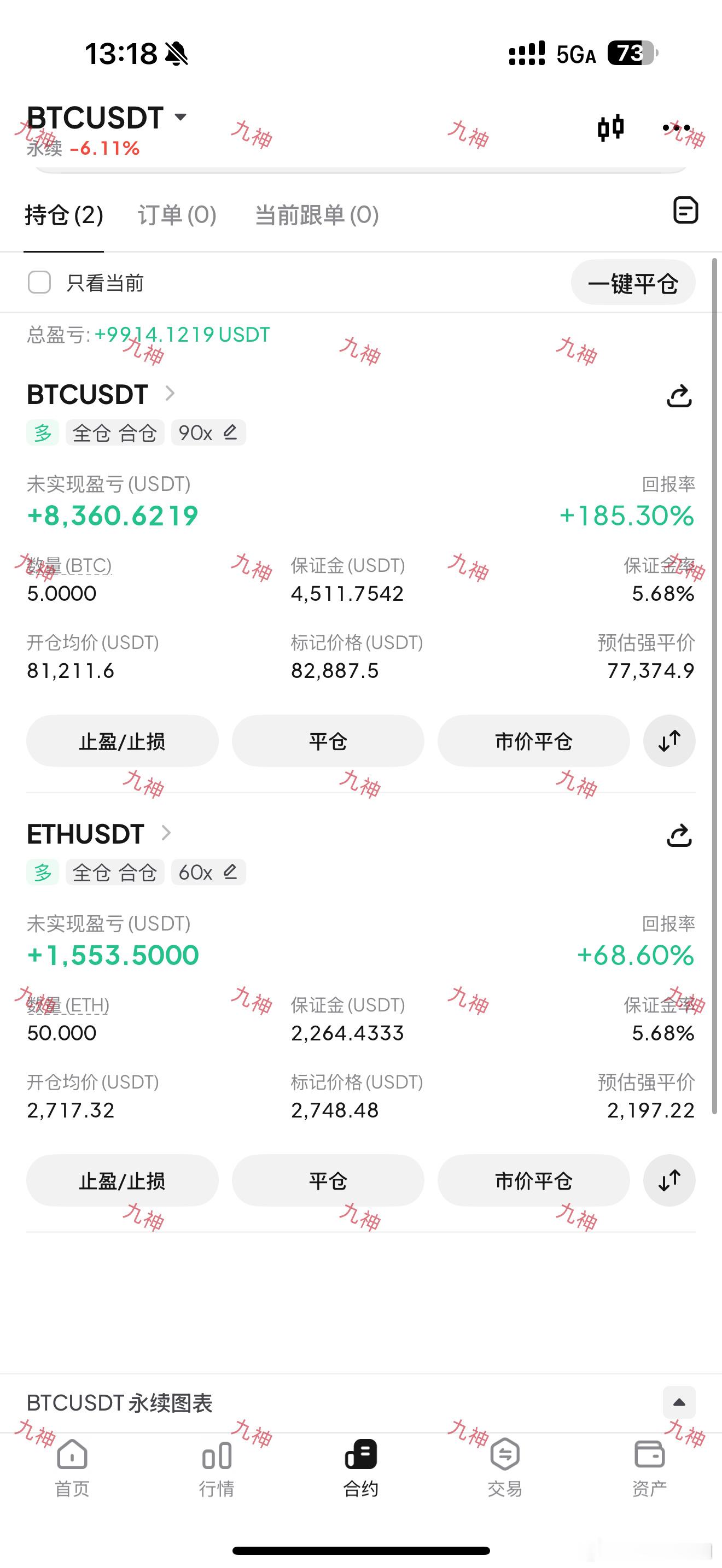The height and width of the screenshot is (1568, 722).
Task: Open the positions list icon beside the tabs
Action: click(686, 210)
